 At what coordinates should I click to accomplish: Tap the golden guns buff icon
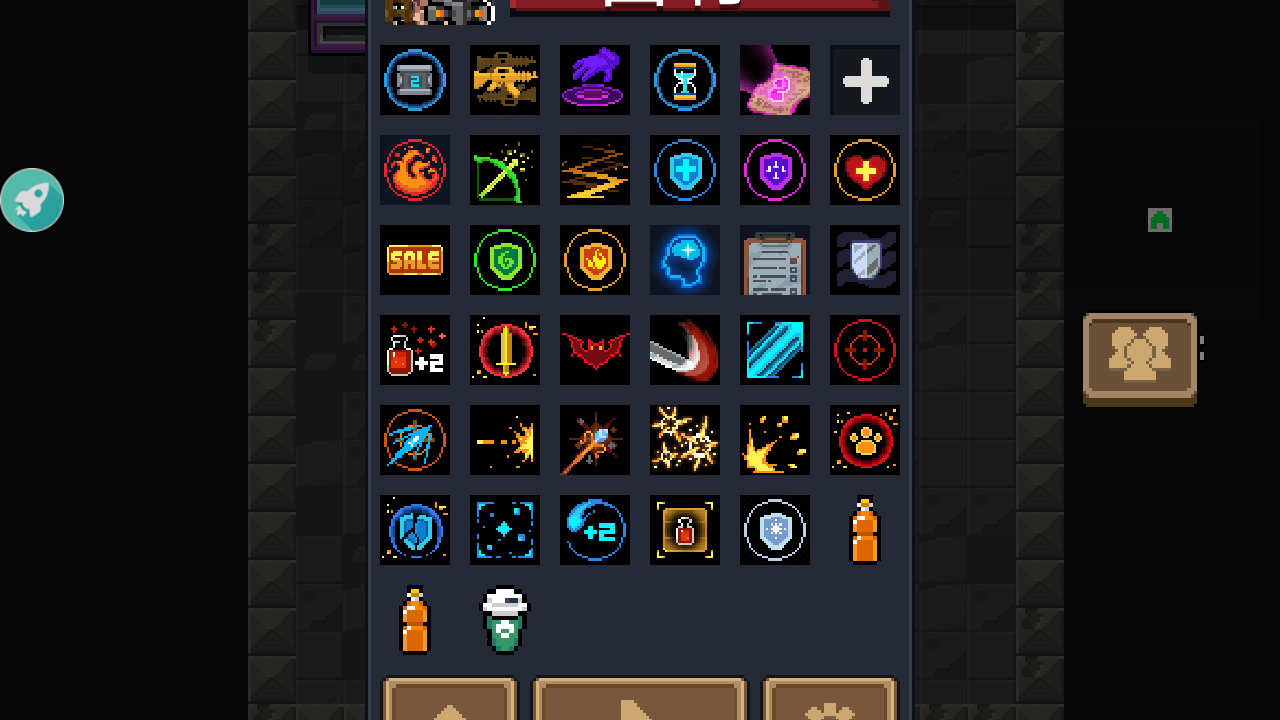click(x=505, y=80)
